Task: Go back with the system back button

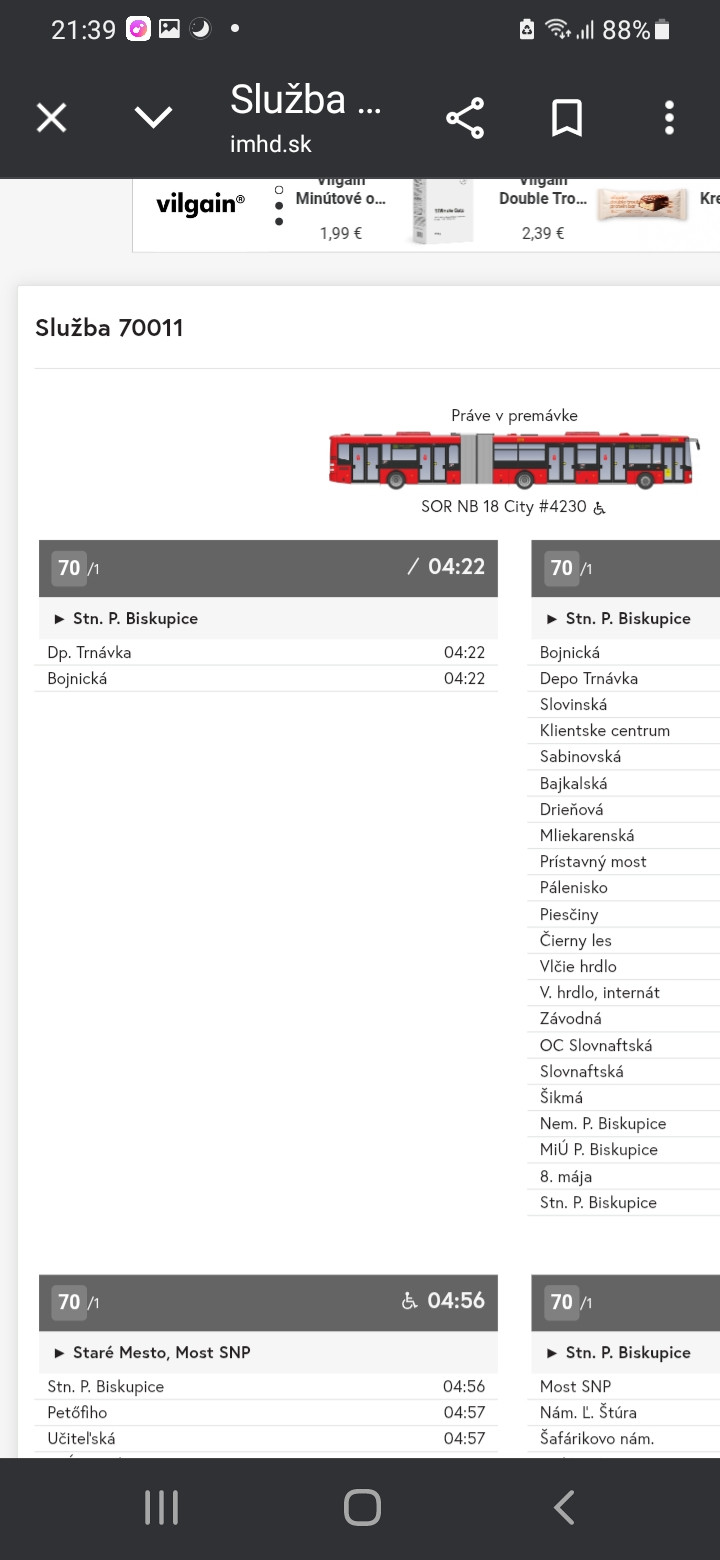Action: (x=564, y=1507)
